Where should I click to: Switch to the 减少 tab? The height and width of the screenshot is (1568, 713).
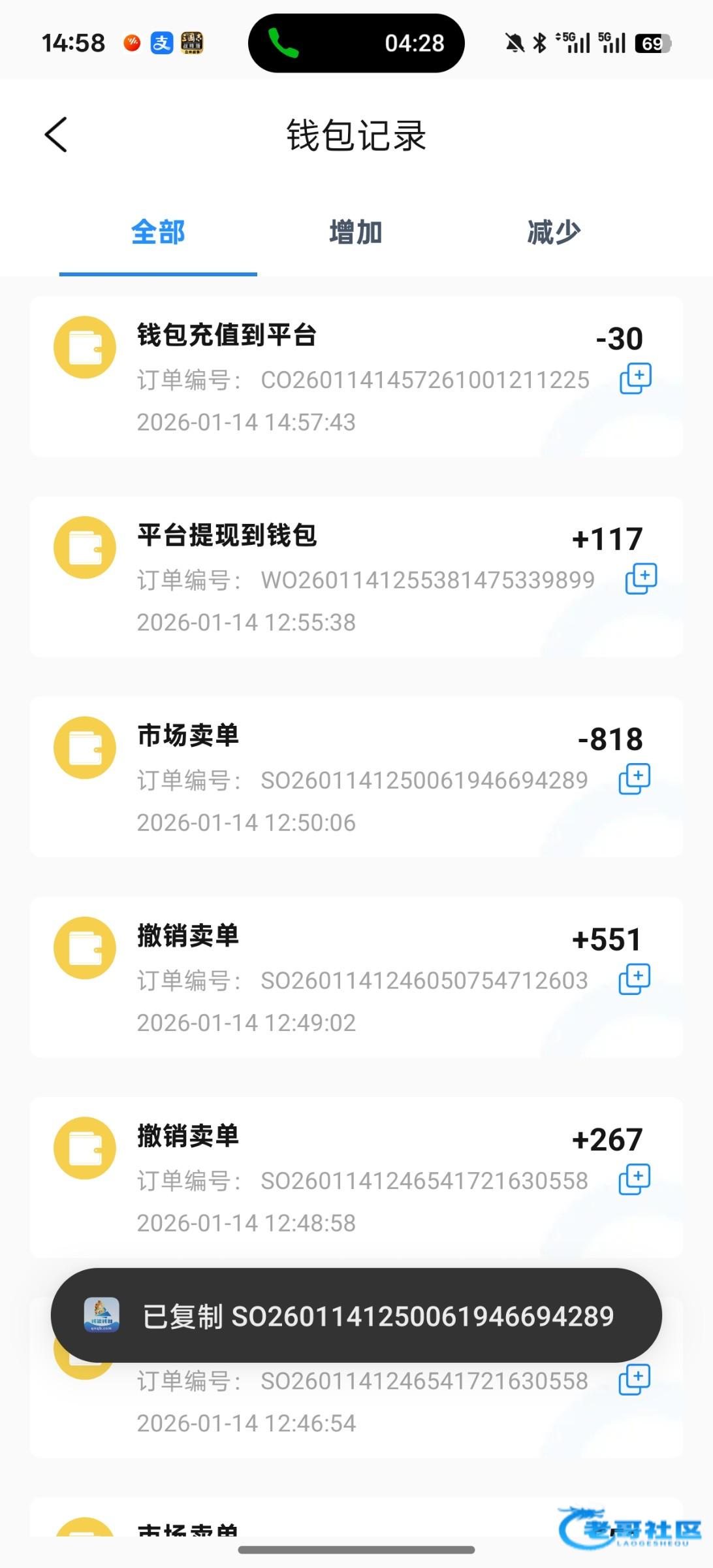[x=554, y=233]
